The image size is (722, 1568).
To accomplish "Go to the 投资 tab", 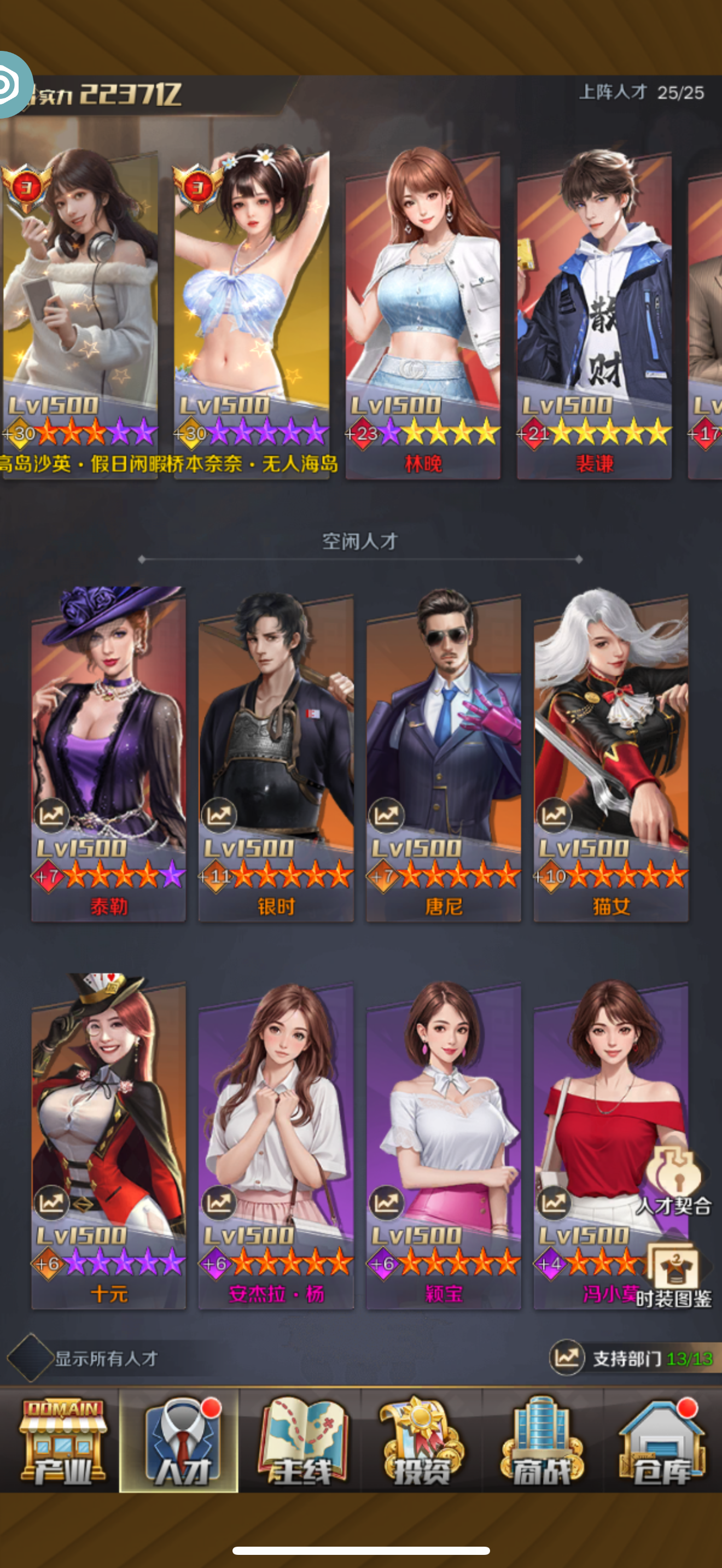I will (421, 1440).
